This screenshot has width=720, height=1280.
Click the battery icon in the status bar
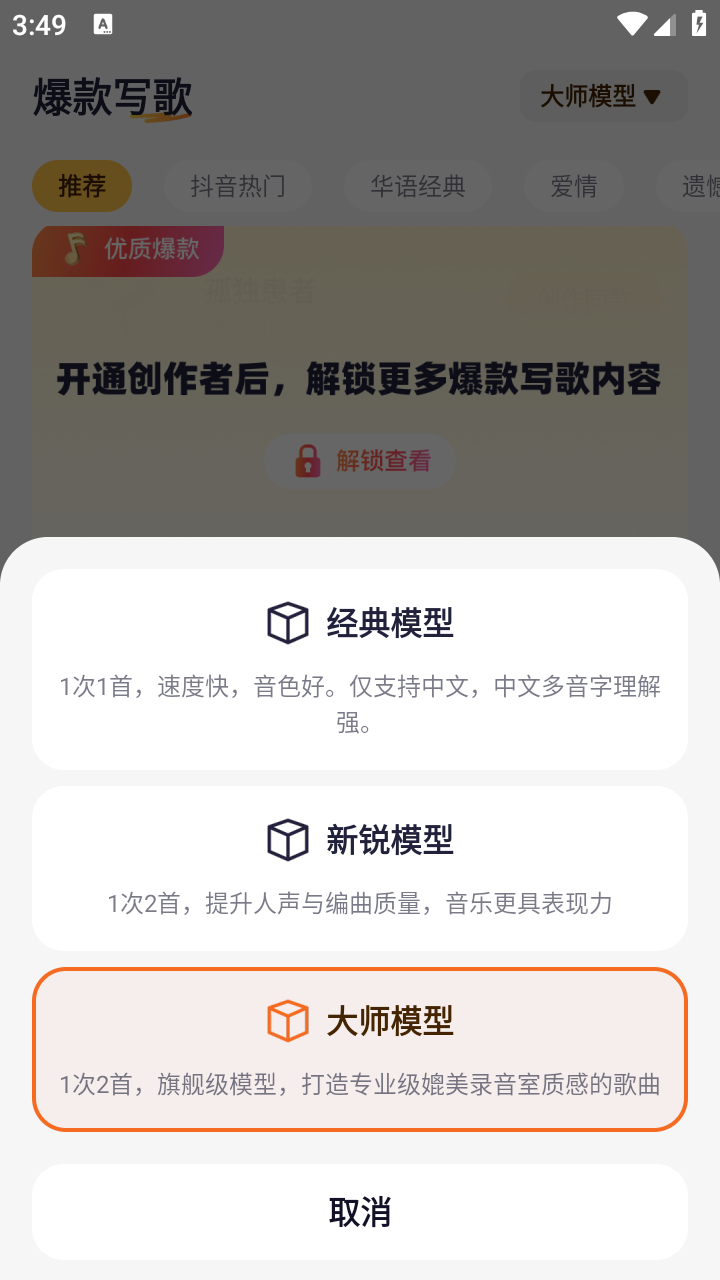pyautogui.click(x=698, y=22)
